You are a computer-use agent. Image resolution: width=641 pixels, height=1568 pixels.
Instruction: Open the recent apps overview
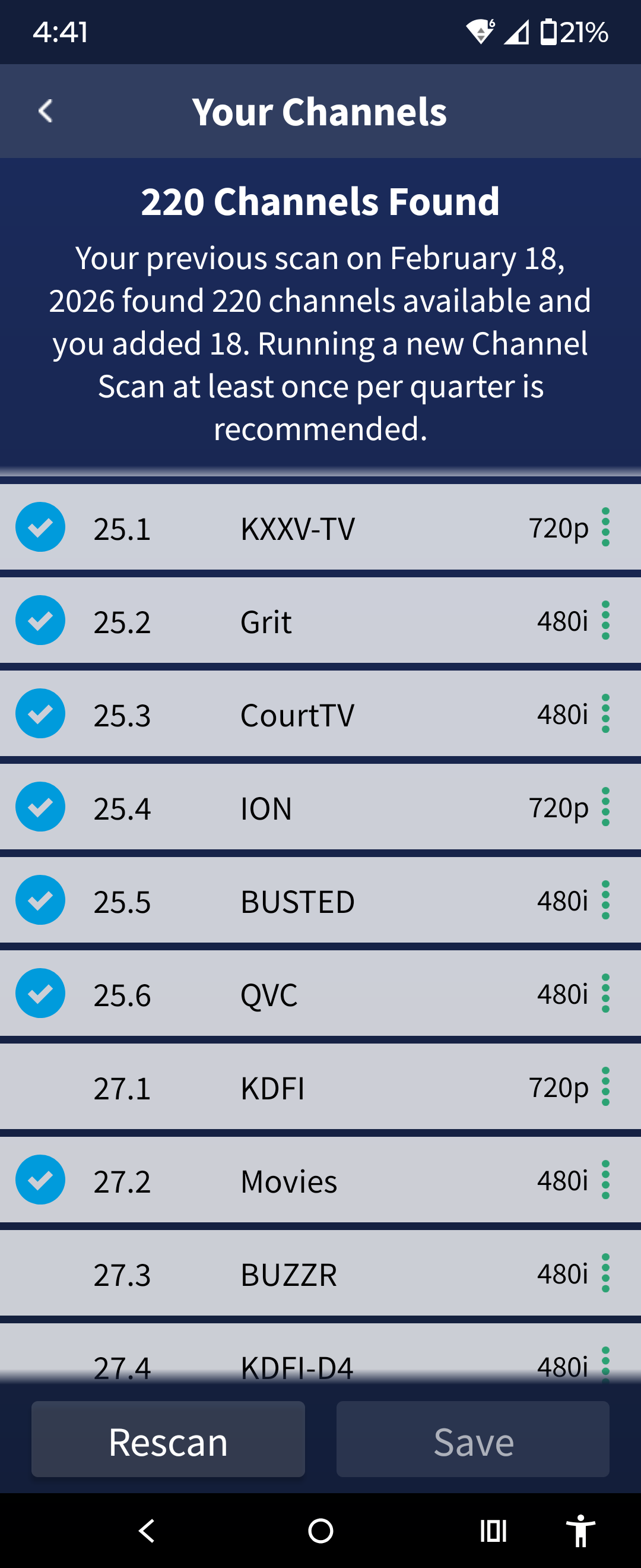[493, 1531]
